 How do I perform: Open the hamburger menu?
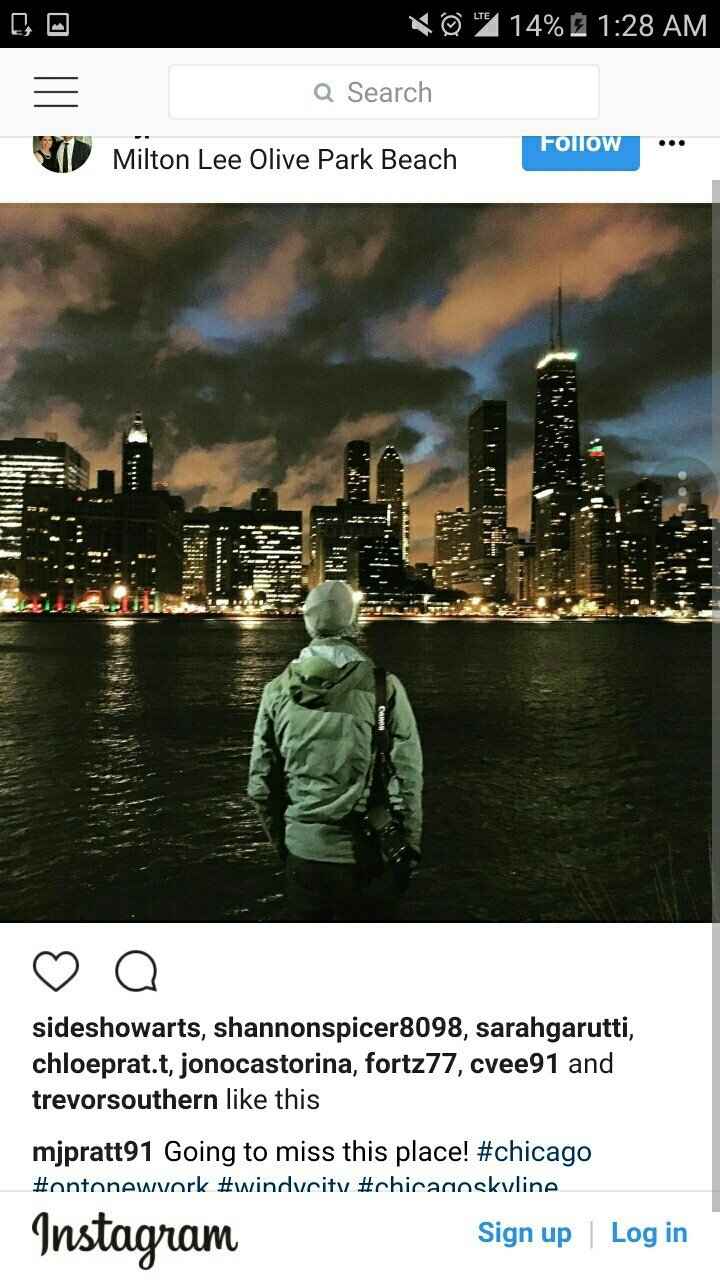(x=56, y=92)
